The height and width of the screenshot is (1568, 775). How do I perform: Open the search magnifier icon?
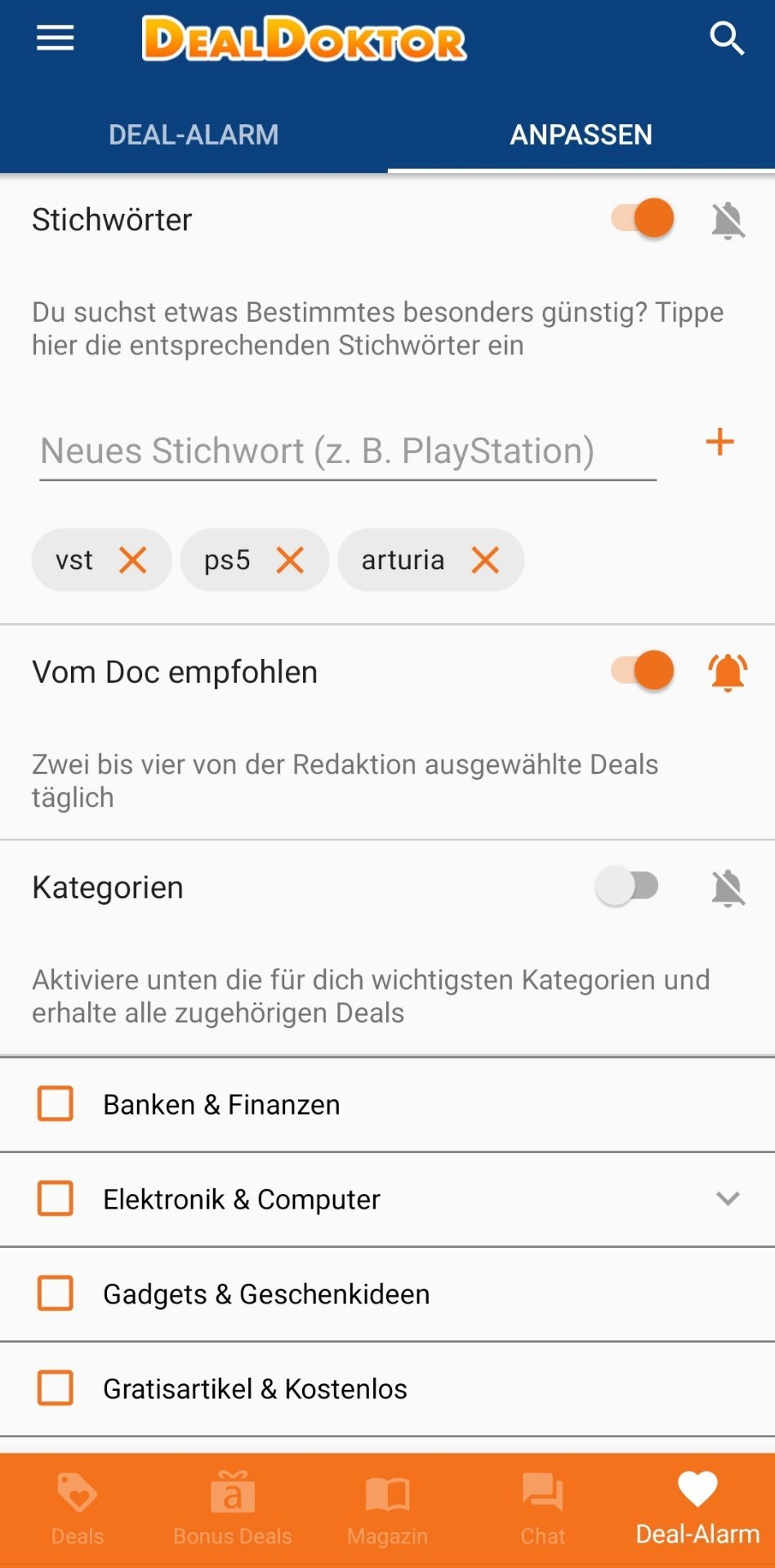tap(726, 38)
